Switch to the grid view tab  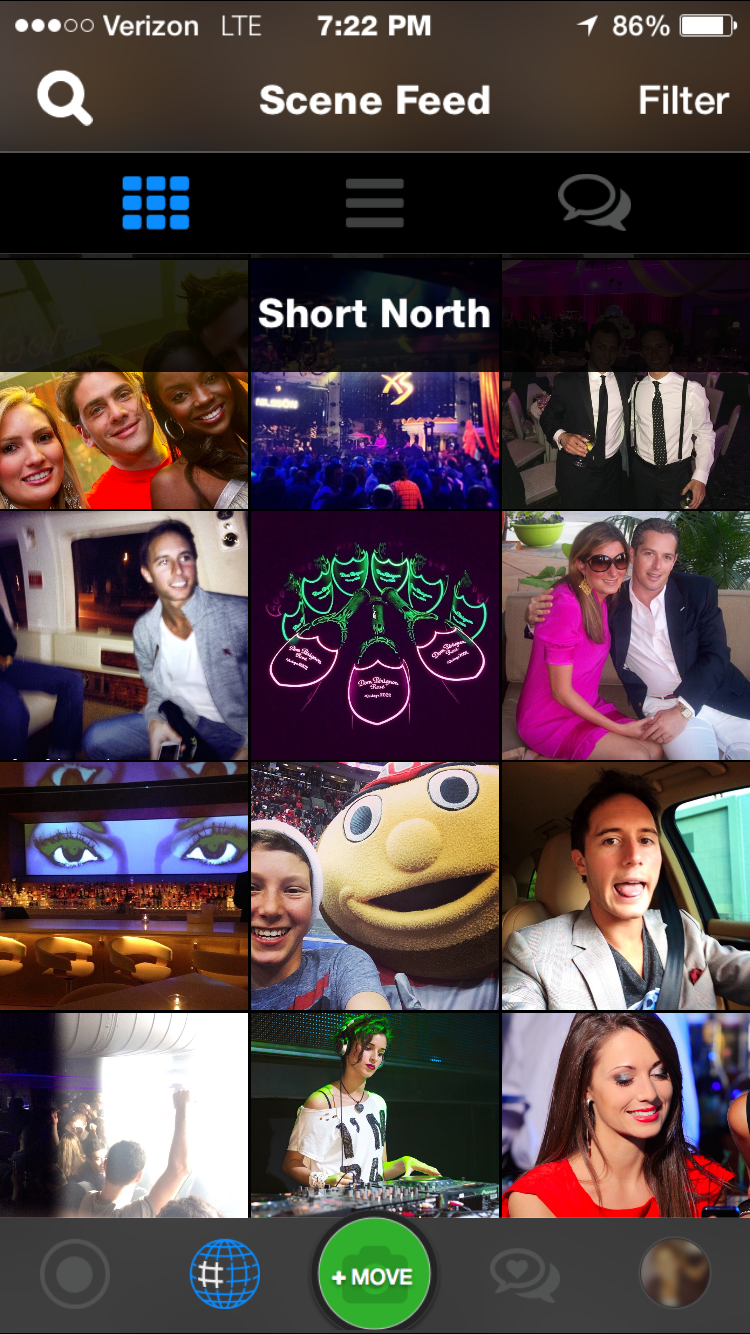pyautogui.click(x=155, y=203)
